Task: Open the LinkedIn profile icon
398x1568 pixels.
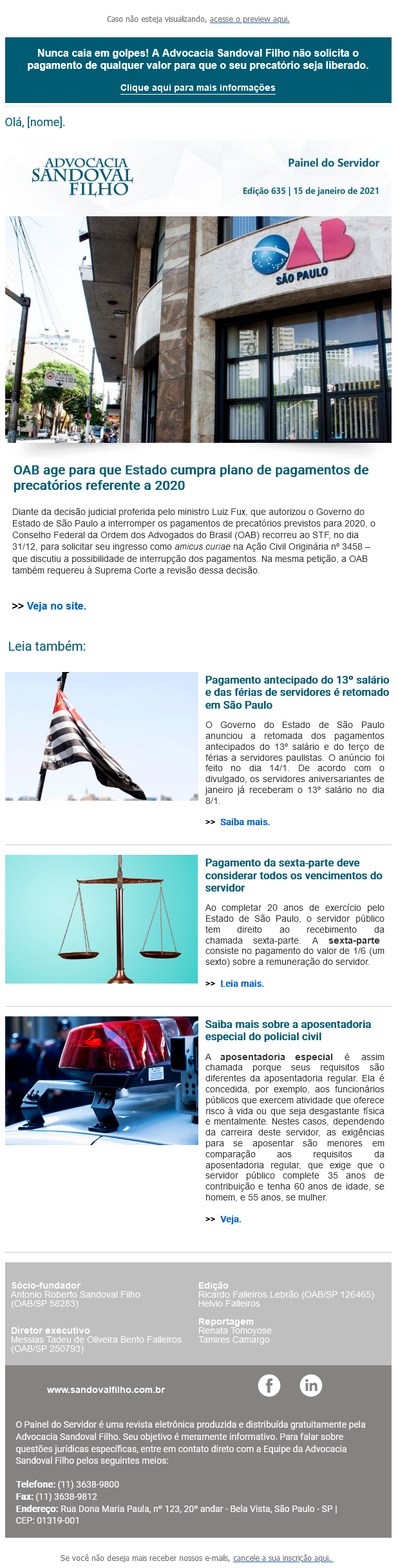Action: pyautogui.click(x=311, y=1385)
